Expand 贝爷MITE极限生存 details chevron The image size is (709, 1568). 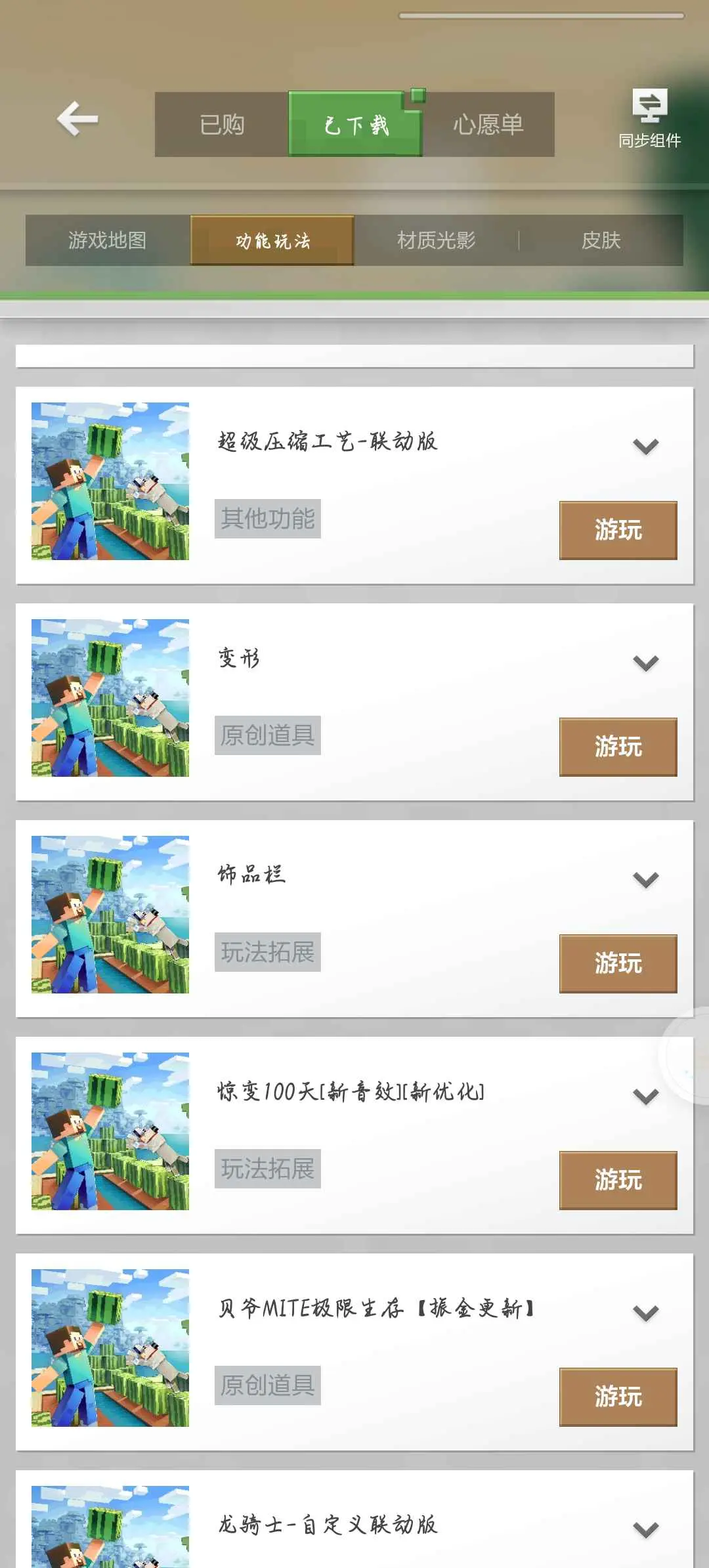[x=645, y=1313]
